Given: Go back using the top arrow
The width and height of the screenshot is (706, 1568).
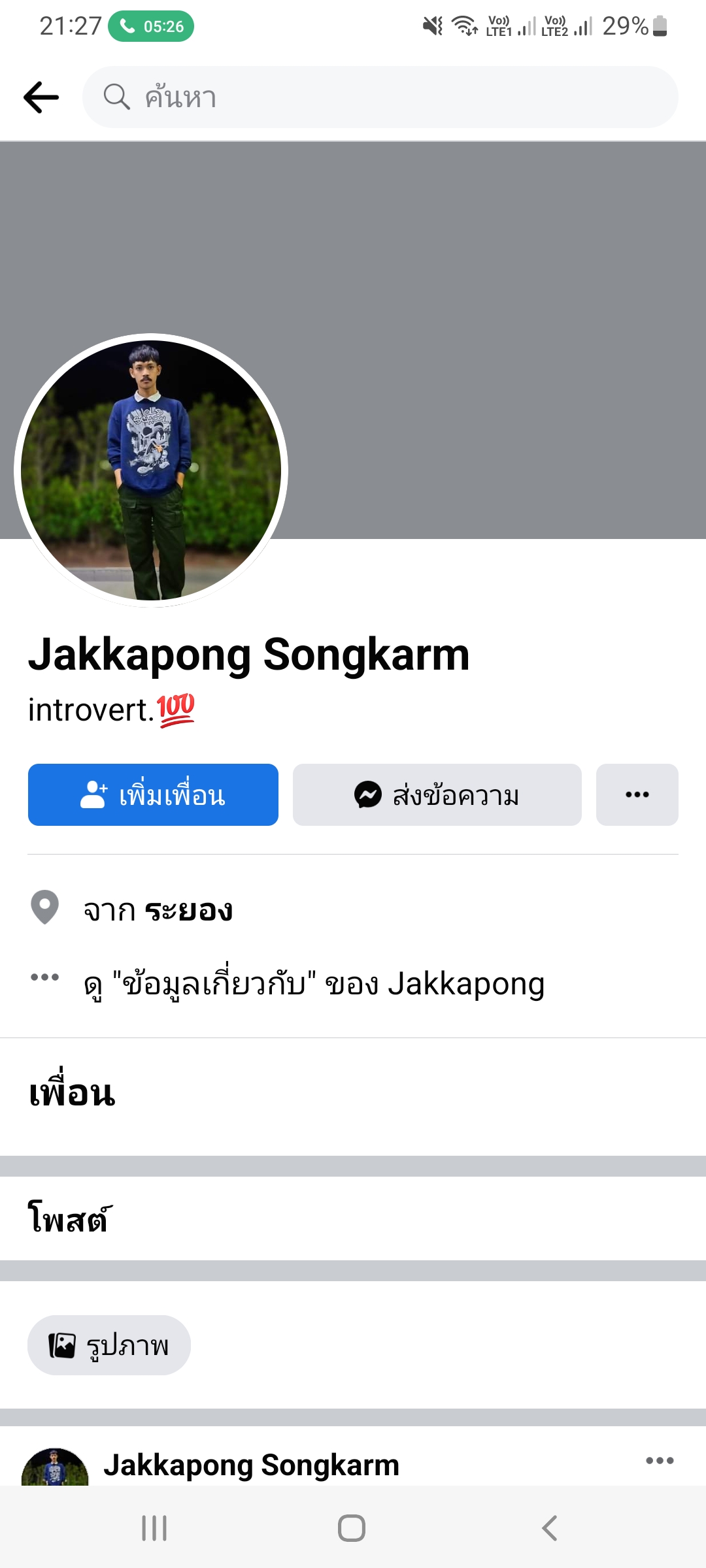Looking at the screenshot, I should pyautogui.click(x=41, y=97).
